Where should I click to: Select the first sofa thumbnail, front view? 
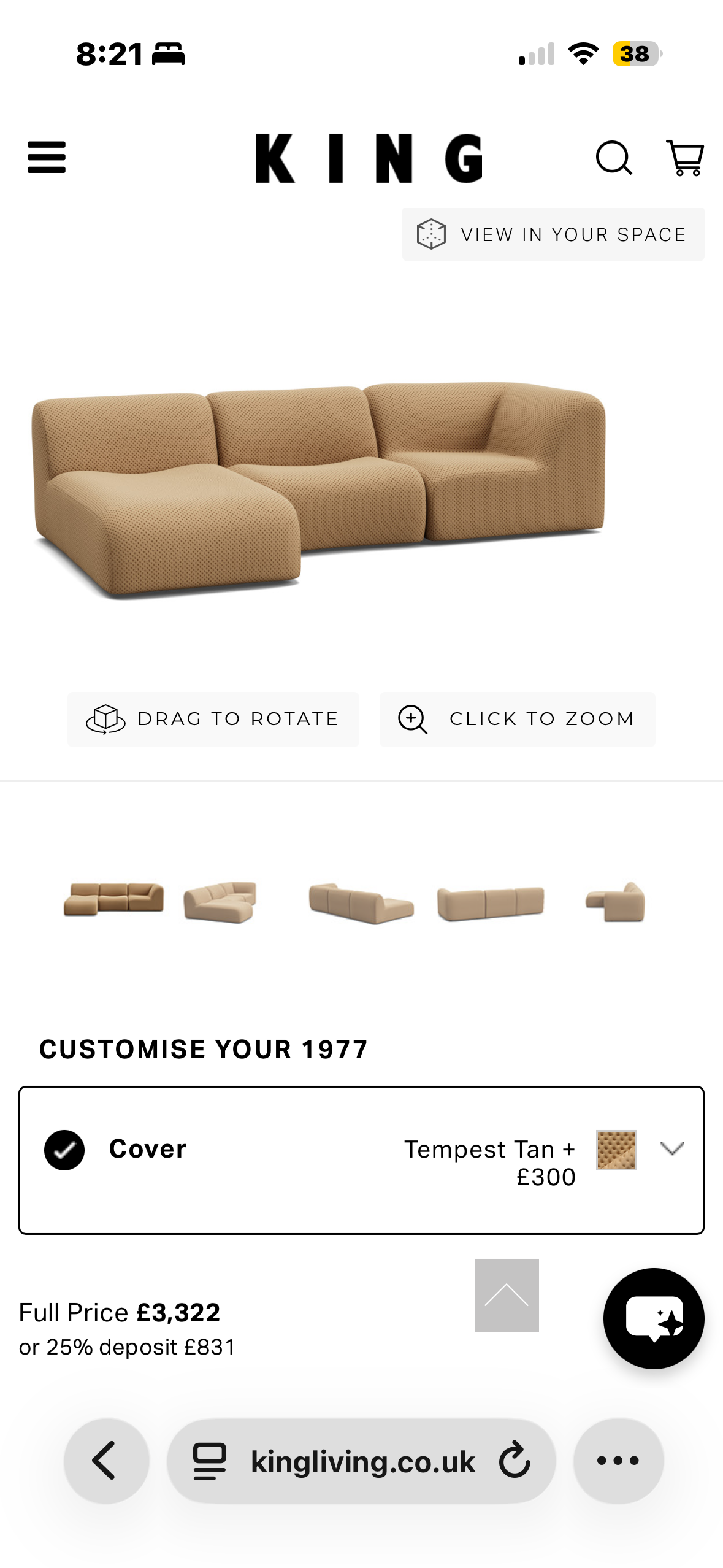114,899
